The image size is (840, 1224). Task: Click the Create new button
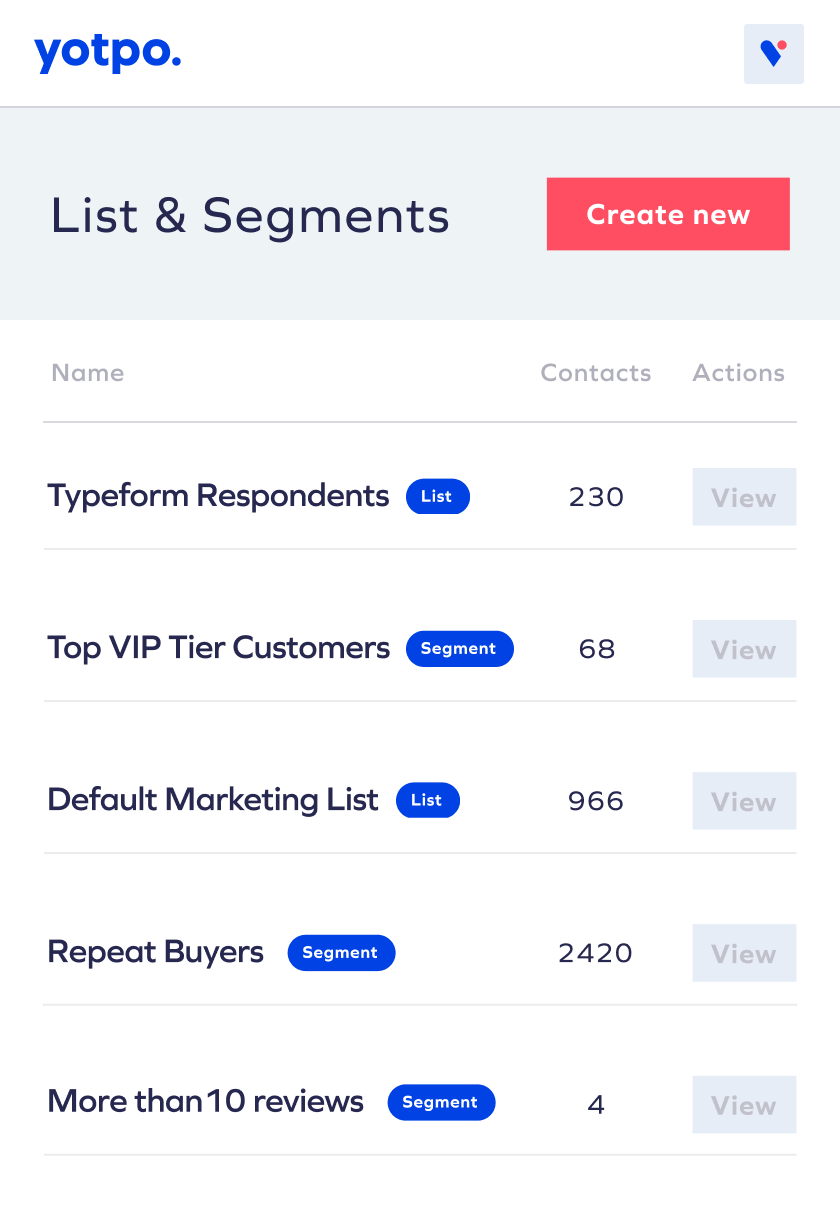[667, 214]
